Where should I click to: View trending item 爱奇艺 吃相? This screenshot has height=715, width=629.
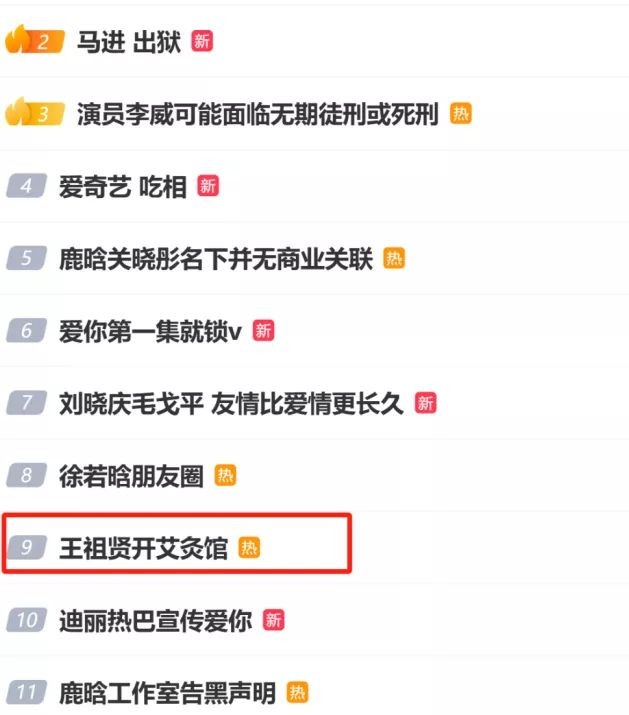123,187
